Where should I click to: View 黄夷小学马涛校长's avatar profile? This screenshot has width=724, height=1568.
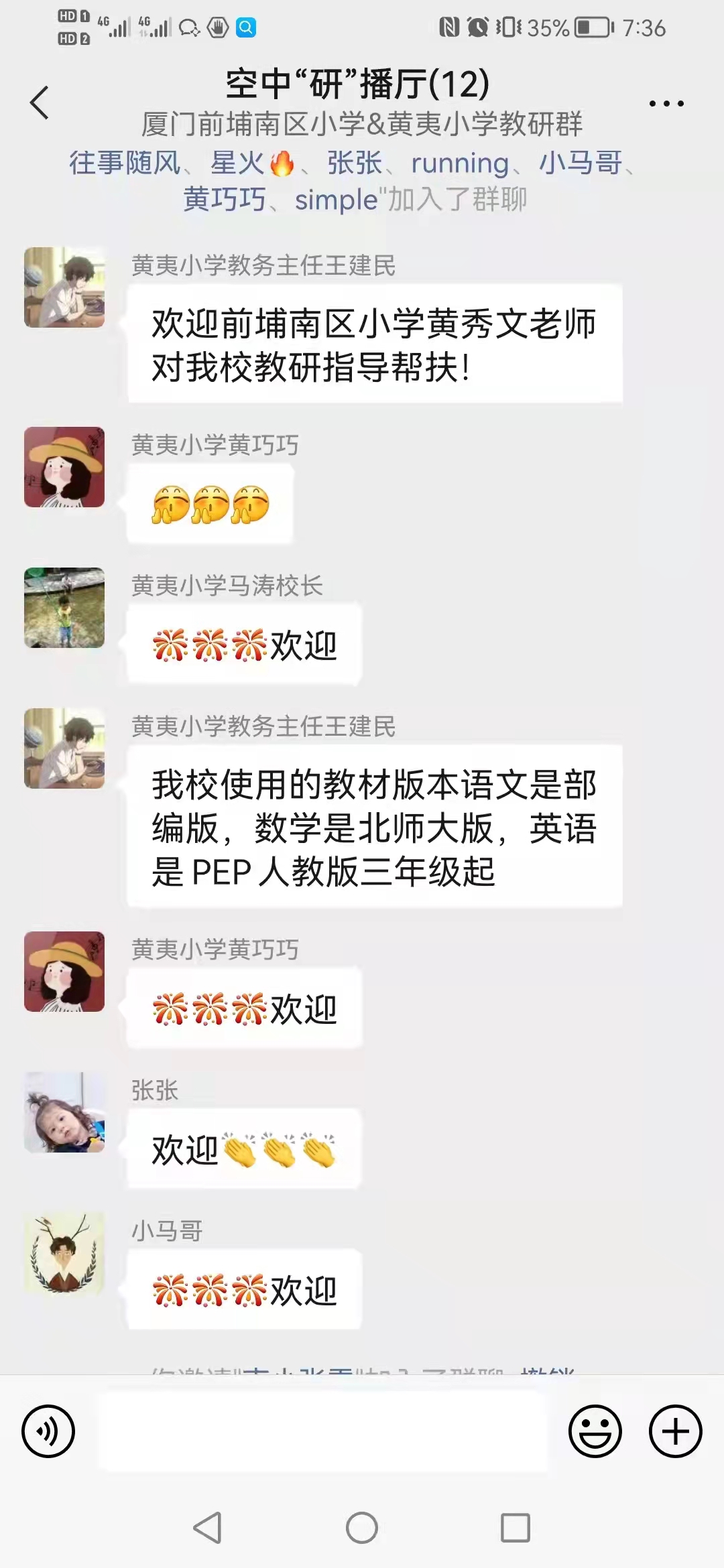click(x=64, y=608)
